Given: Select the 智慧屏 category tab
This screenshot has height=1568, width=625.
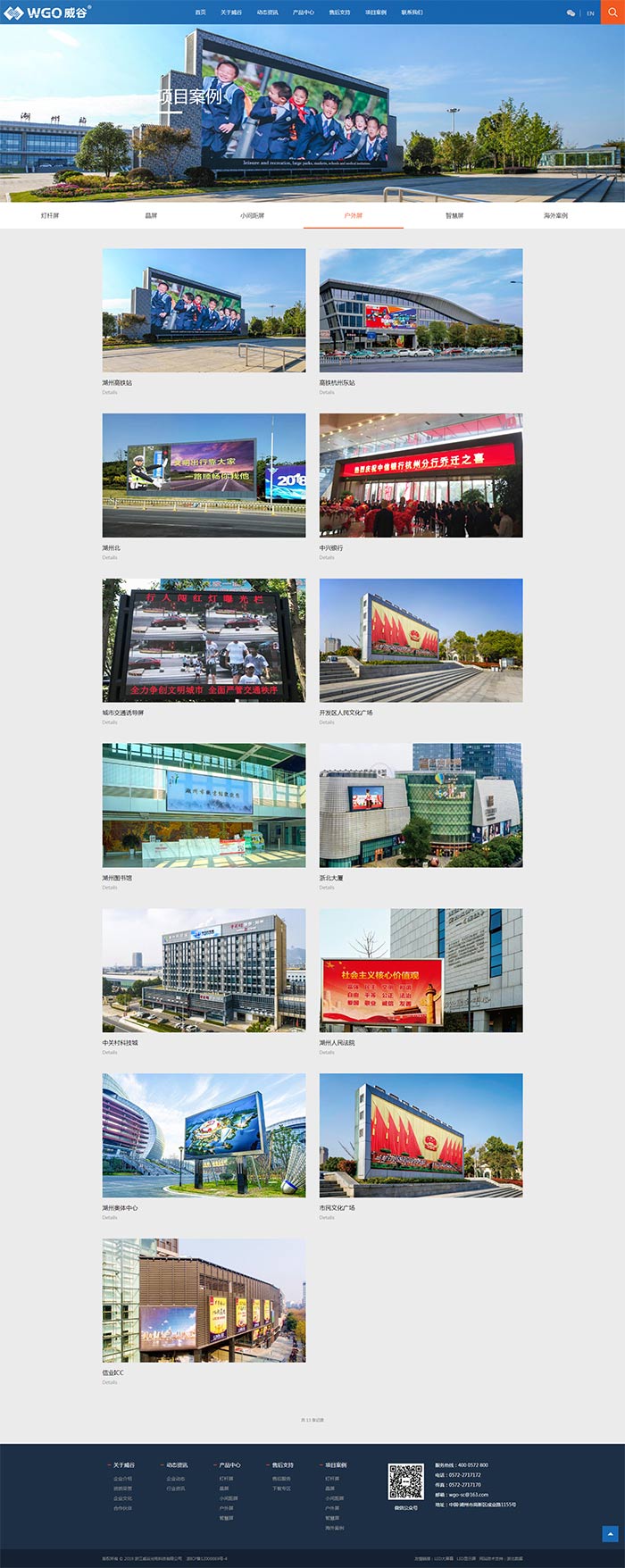Looking at the screenshot, I should pyautogui.click(x=454, y=215).
